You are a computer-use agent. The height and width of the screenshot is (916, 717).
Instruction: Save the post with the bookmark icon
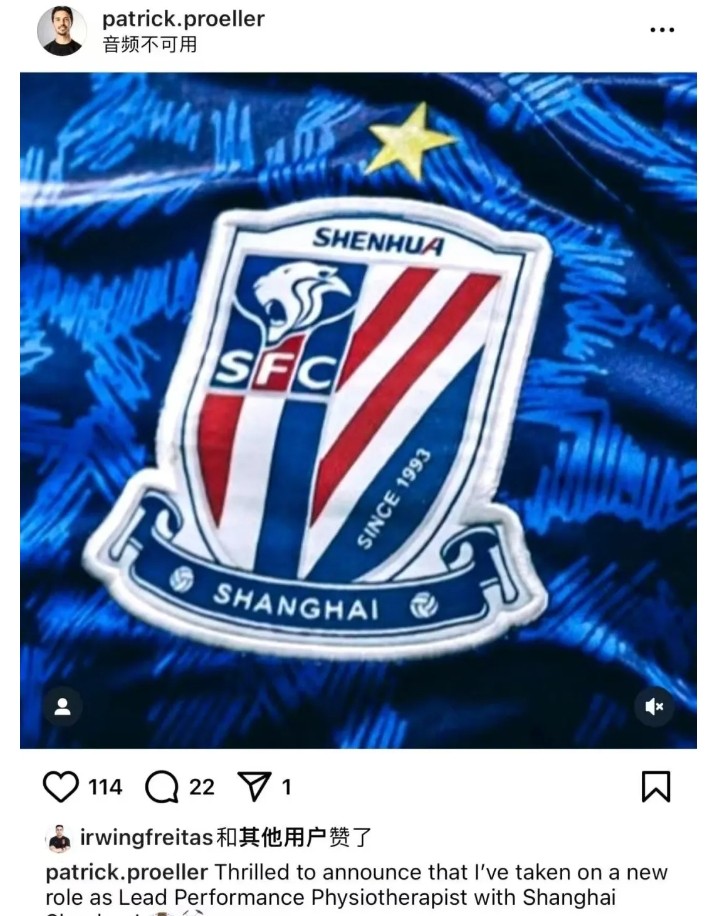(655, 787)
